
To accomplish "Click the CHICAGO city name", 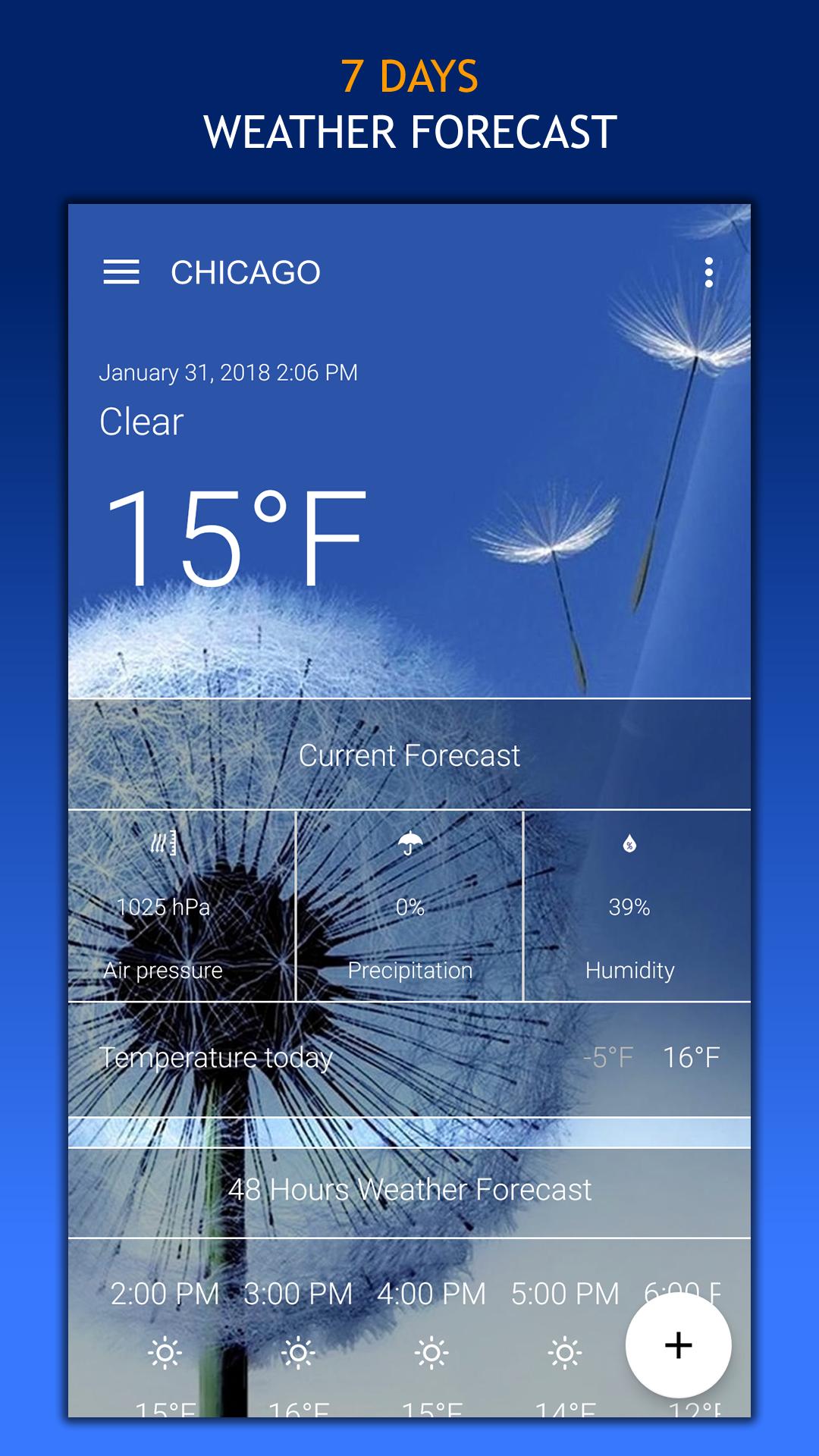I will pyautogui.click(x=244, y=271).
